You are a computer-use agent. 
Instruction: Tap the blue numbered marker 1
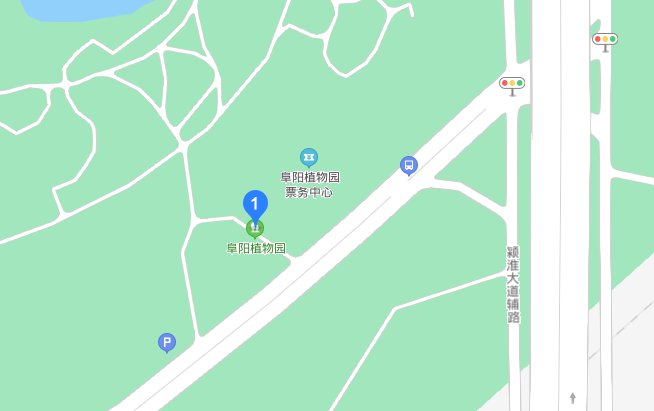tap(255, 205)
